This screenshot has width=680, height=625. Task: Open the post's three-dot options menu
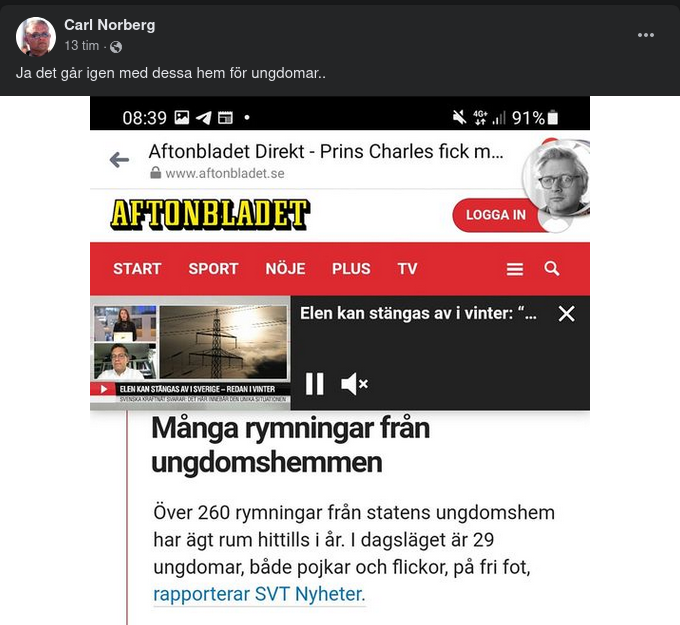[x=646, y=35]
